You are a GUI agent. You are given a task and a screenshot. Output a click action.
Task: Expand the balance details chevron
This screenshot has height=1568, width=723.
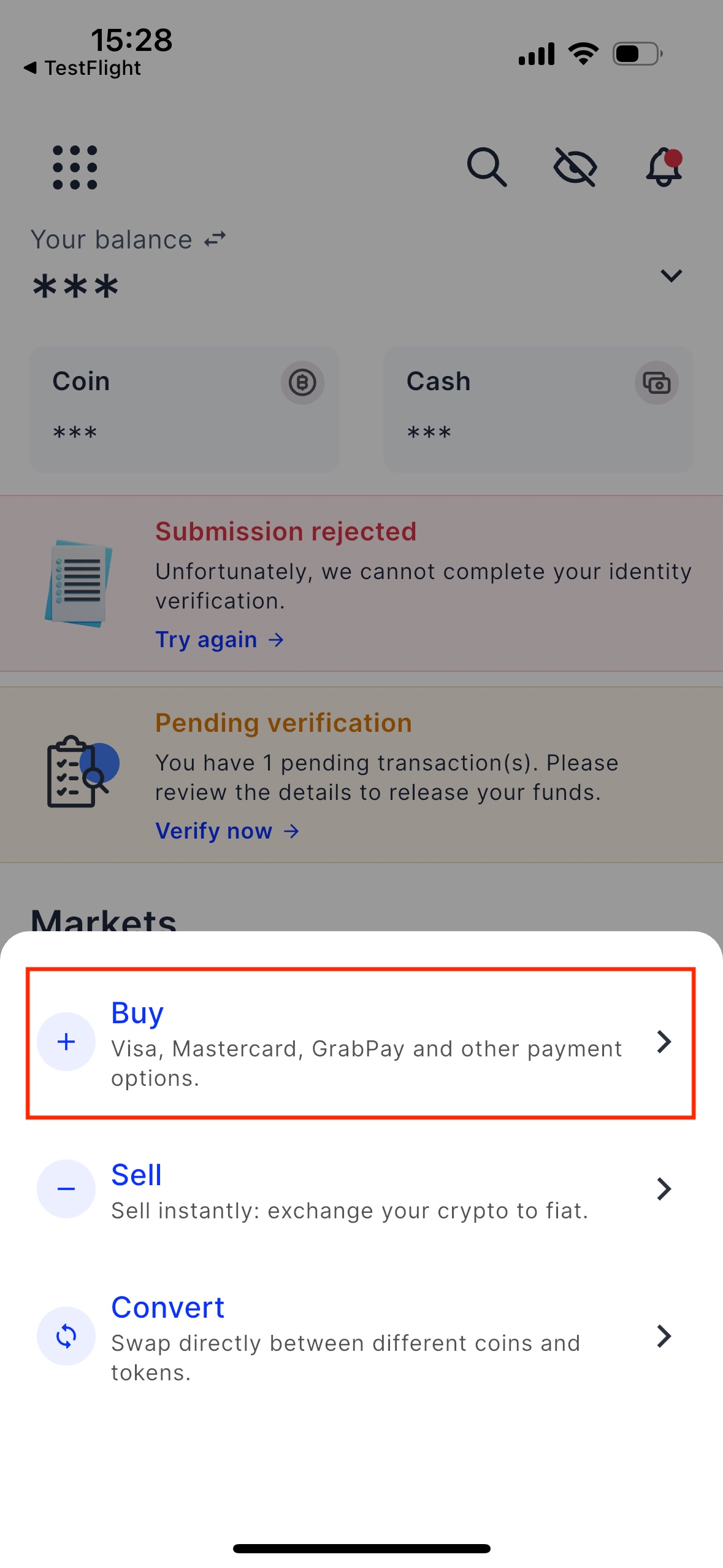[671, 275]
